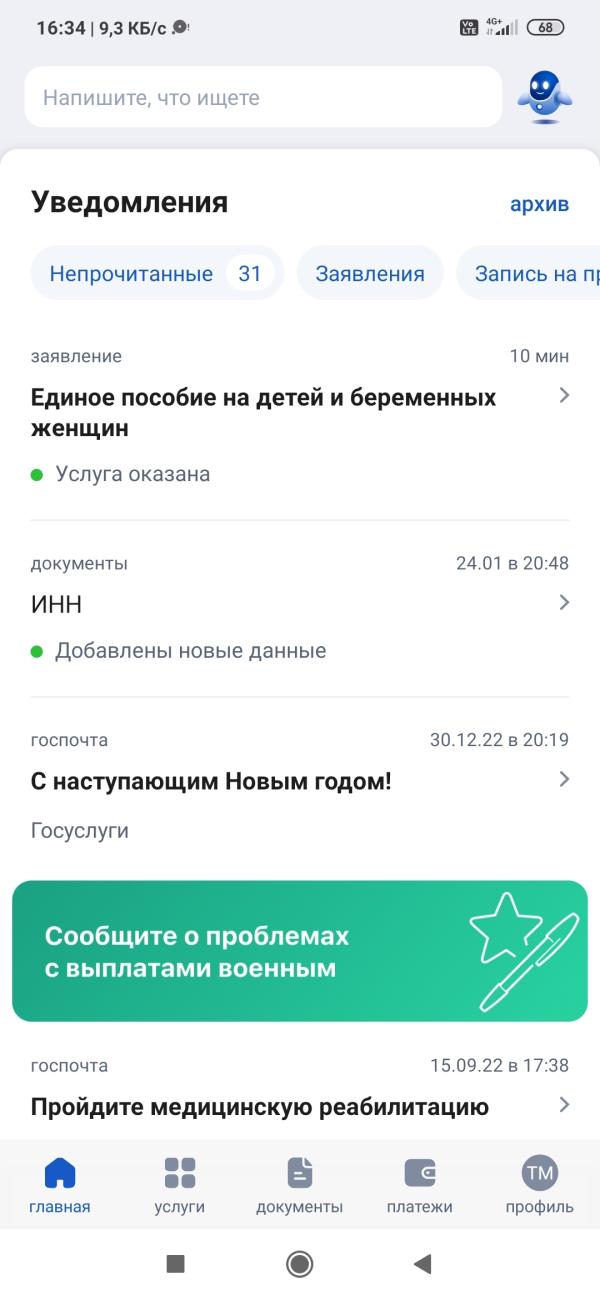Viewport: 600px width, 1299px height.
Task: Open 'Единое пособие на детей' notification
Action: [290, 413]
